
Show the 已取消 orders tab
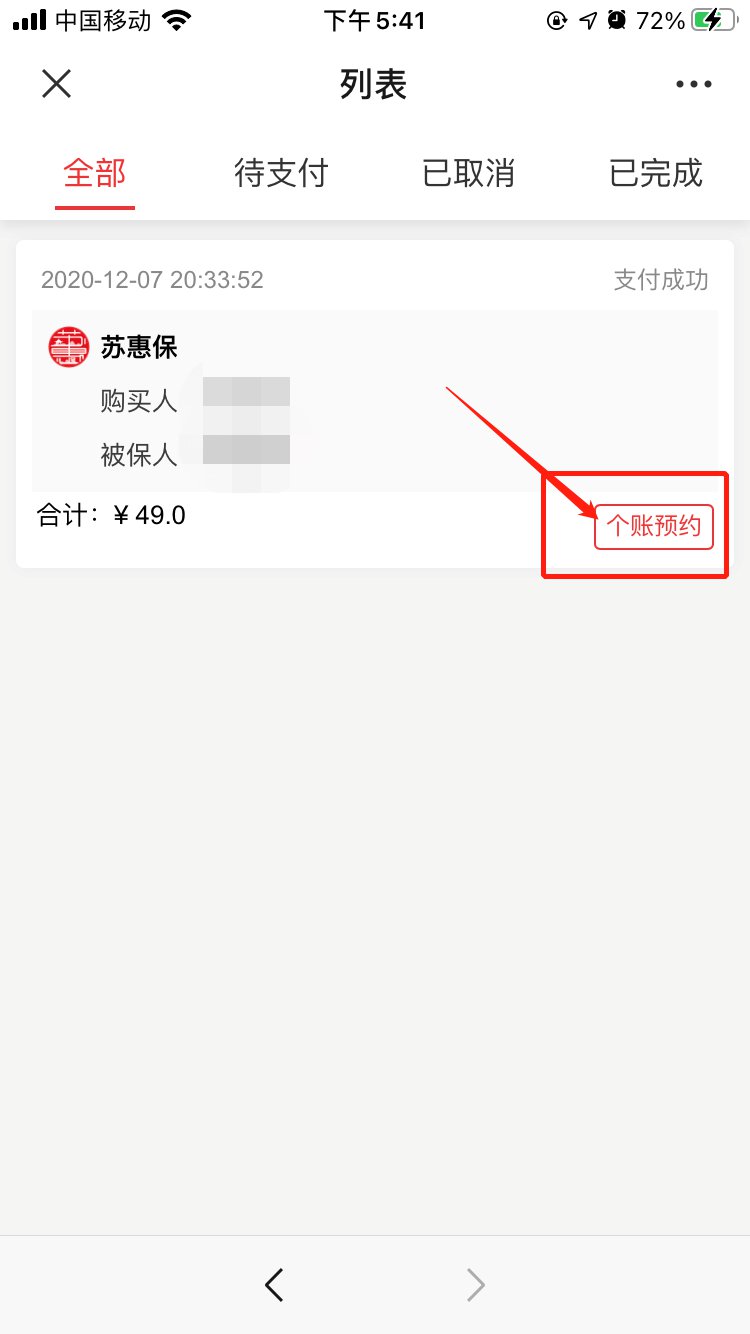click(468, 174)
